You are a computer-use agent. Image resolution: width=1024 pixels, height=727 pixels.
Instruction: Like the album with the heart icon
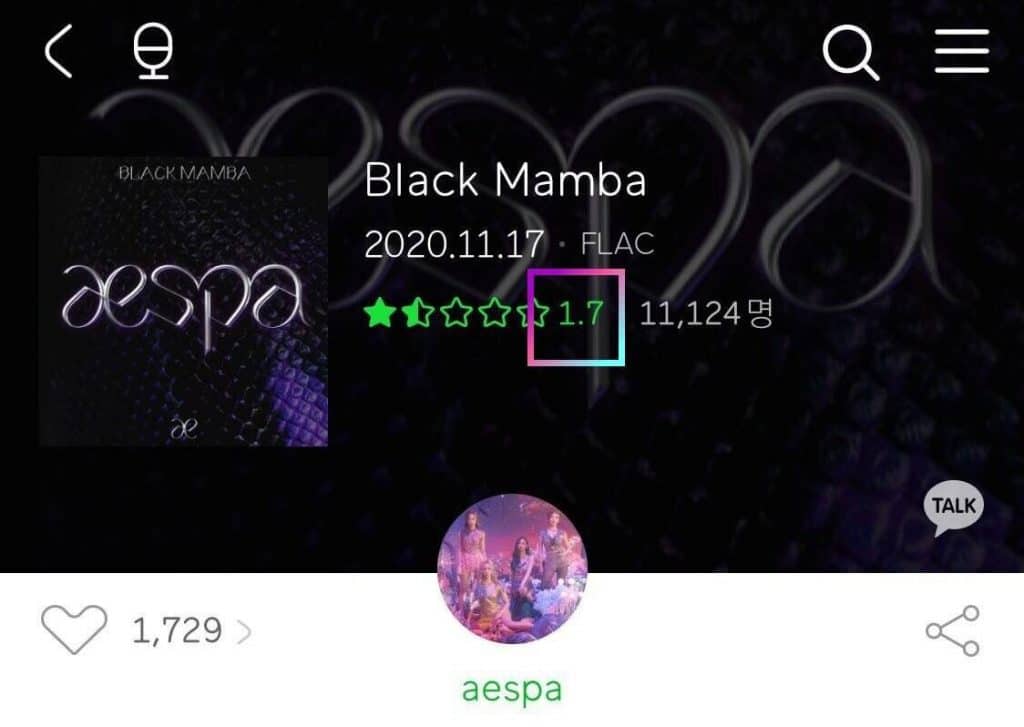tap(73, 630)
